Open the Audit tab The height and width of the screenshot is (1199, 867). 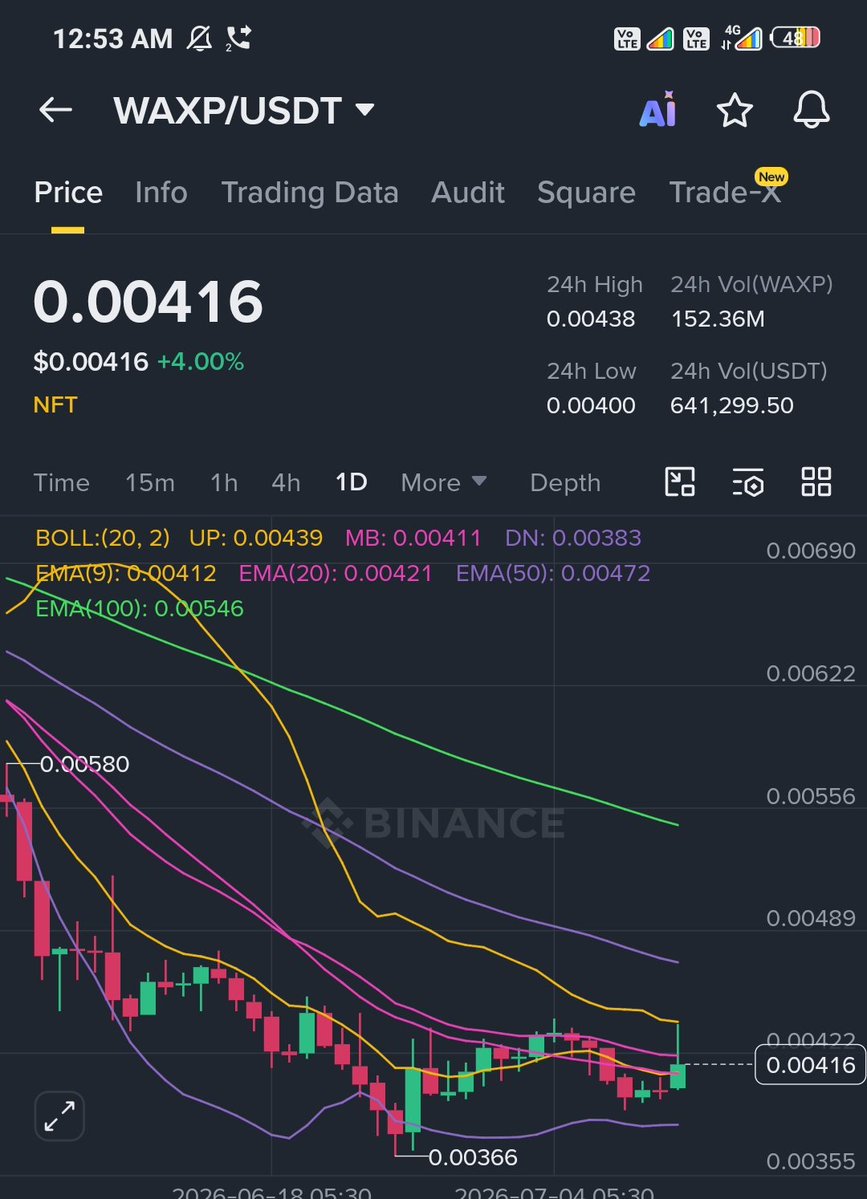[x=468, y=193]
